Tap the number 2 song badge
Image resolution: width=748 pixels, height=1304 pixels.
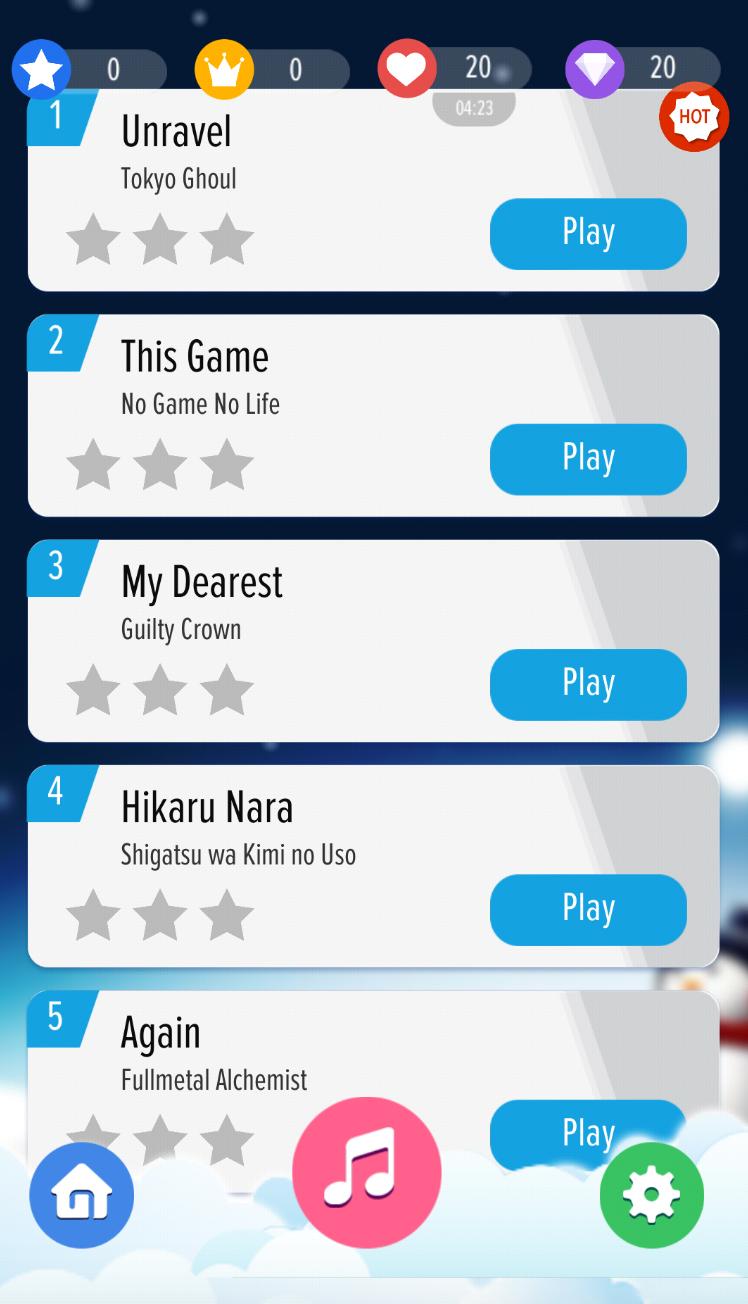(55, 342)
